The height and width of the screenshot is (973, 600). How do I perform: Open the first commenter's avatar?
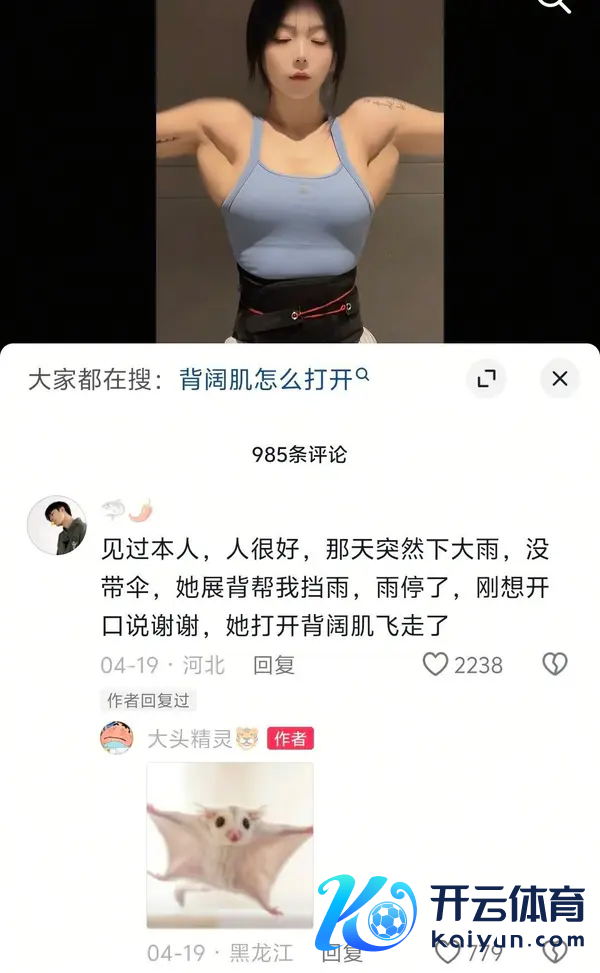(x=56, y=524)
